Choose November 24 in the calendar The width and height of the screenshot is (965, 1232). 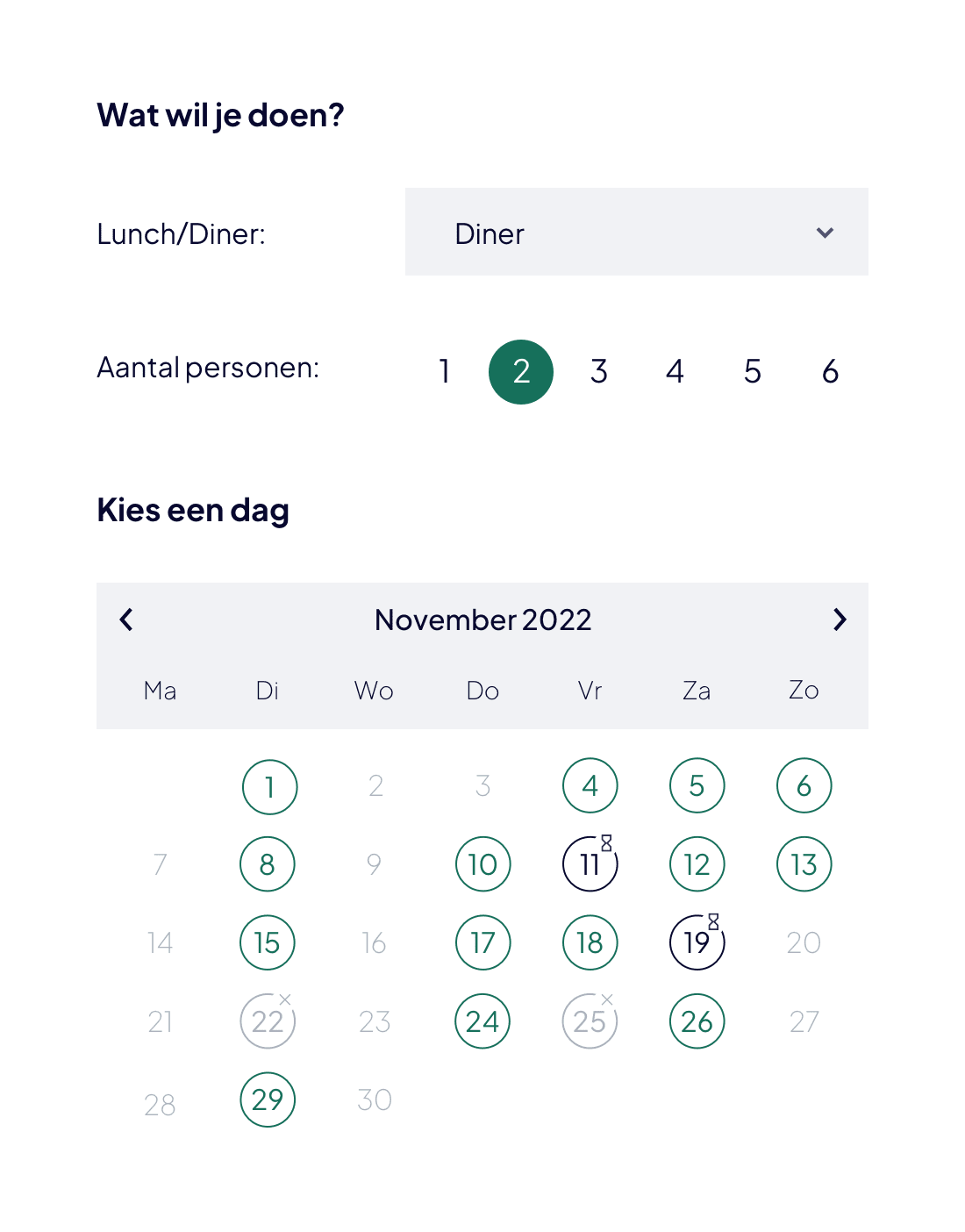[482, 1021]
